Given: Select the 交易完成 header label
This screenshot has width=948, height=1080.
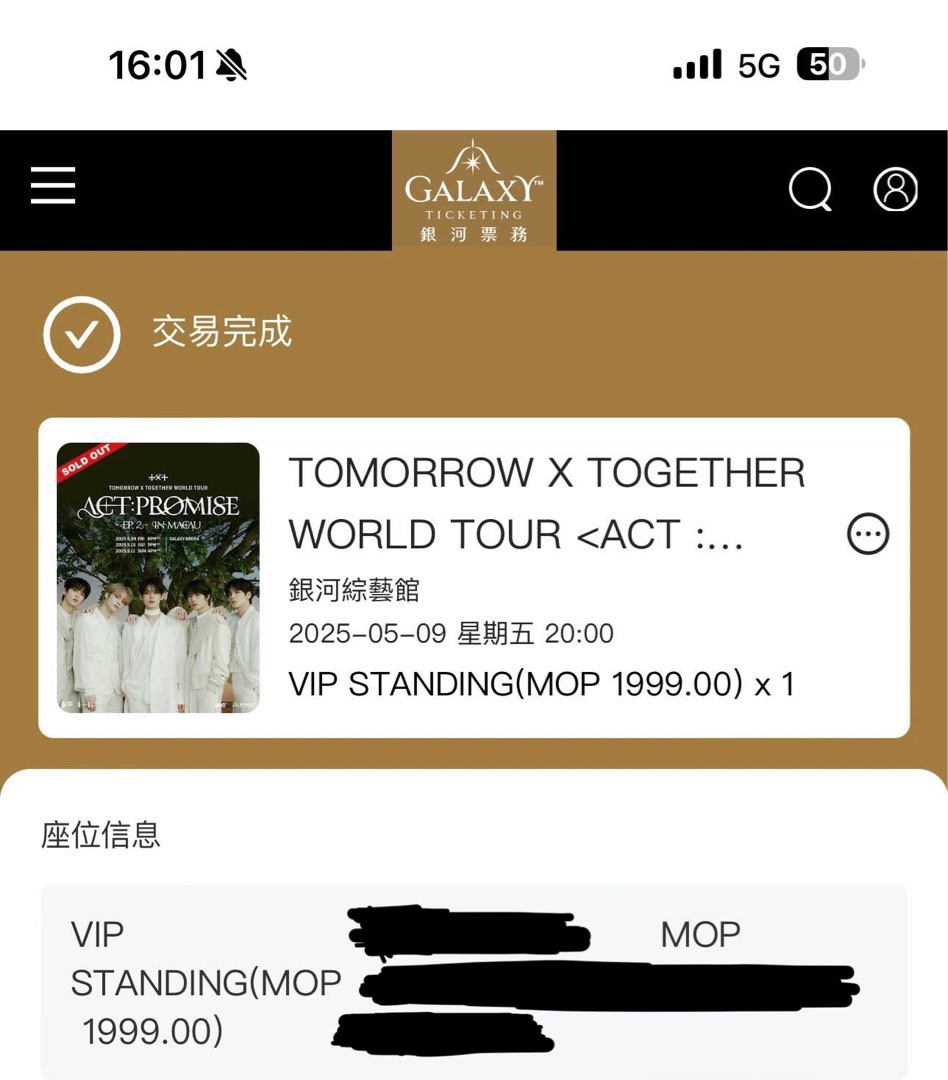Looking at the screenshot, I should point(222,334).
